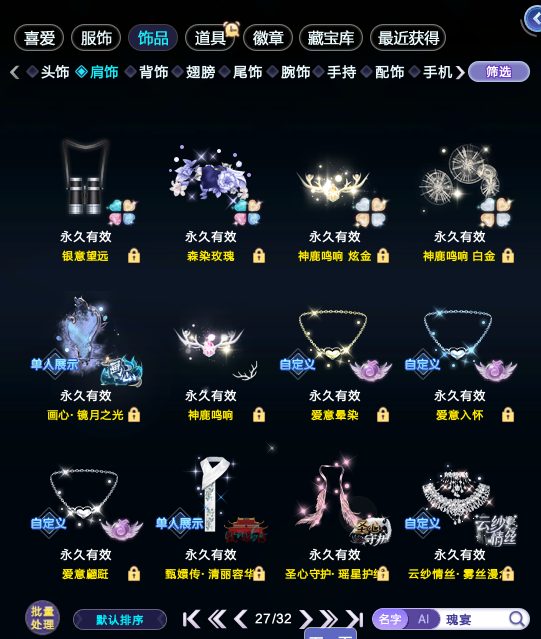Switch to the 徽章 tab
This screenshot has width=541, height=639.
268,38
